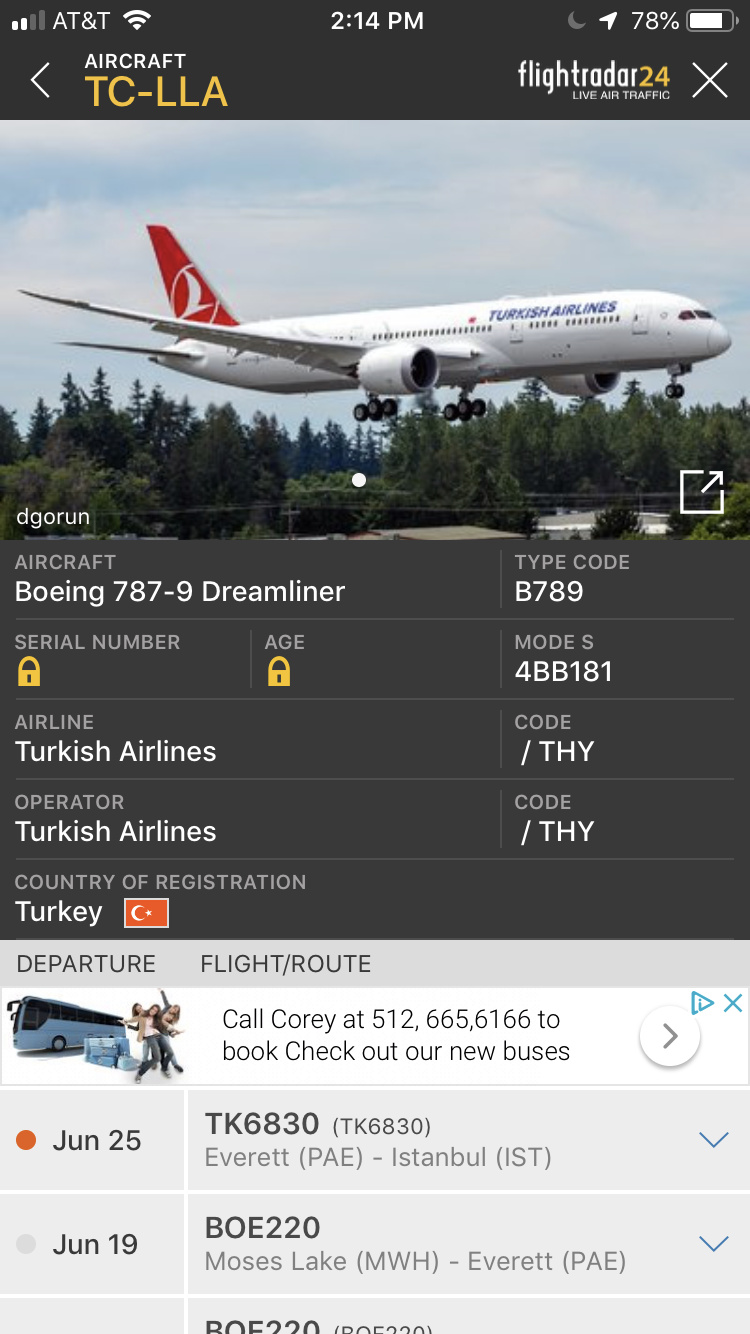Close the aircraft details panel

coord(710,80)
